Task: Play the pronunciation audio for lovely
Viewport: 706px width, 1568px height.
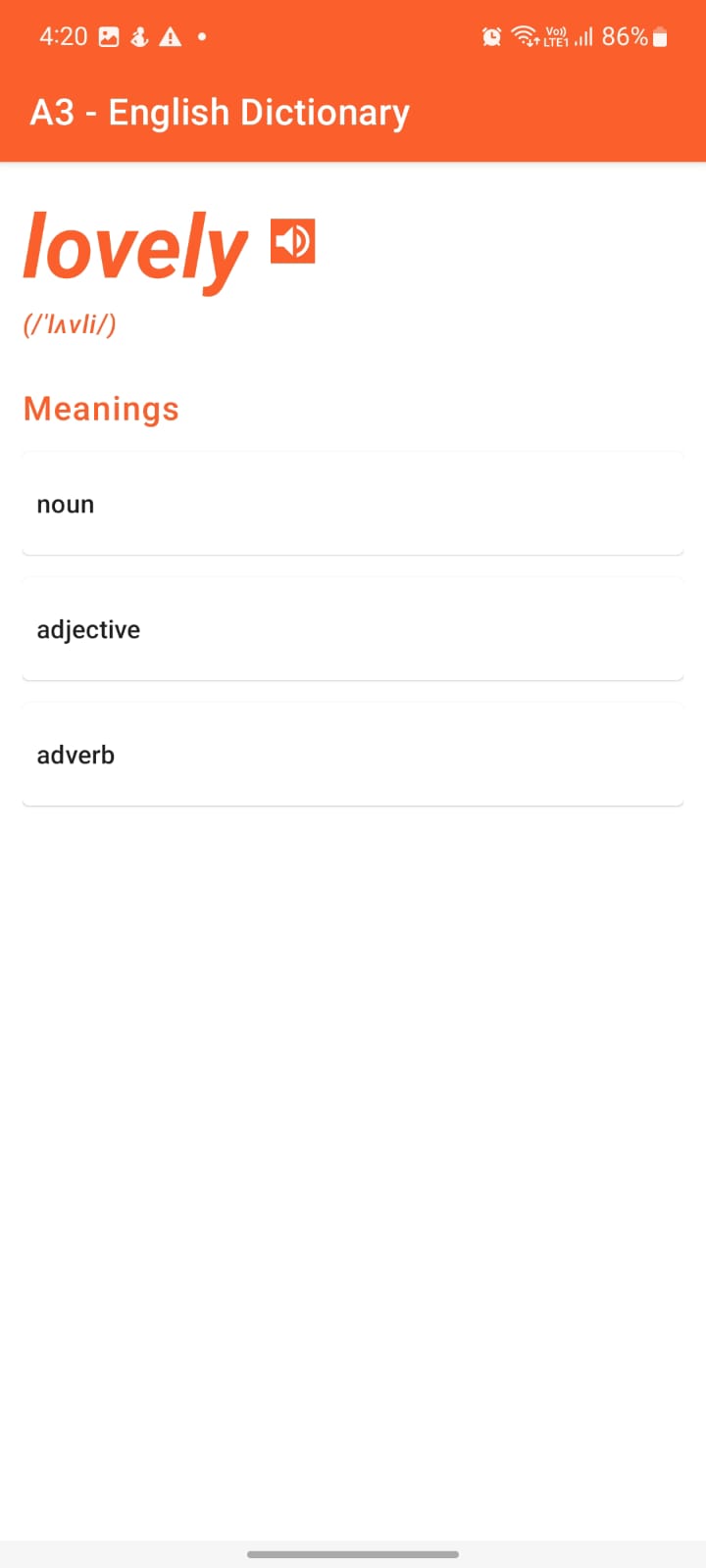Action: [292, 241]
